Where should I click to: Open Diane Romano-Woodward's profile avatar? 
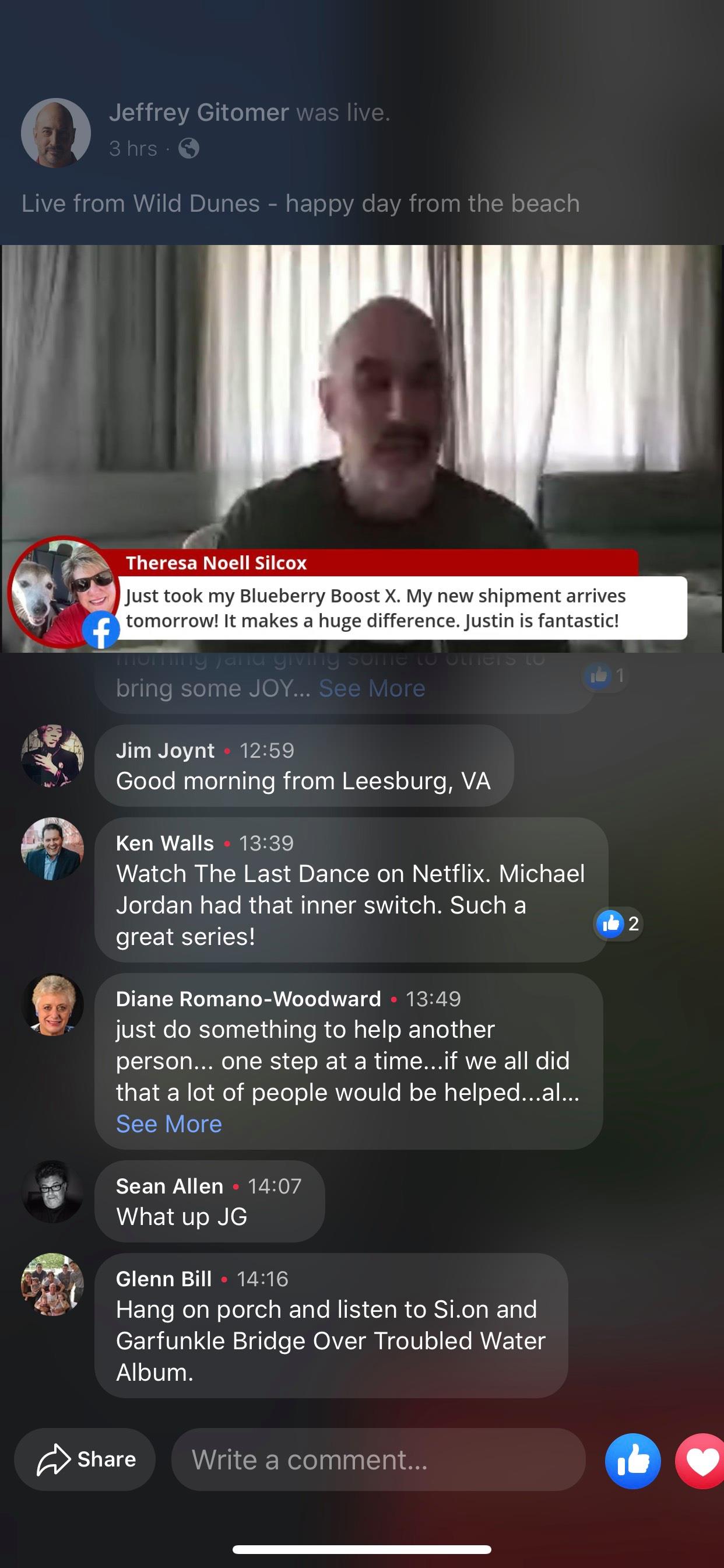[52, 1005]
